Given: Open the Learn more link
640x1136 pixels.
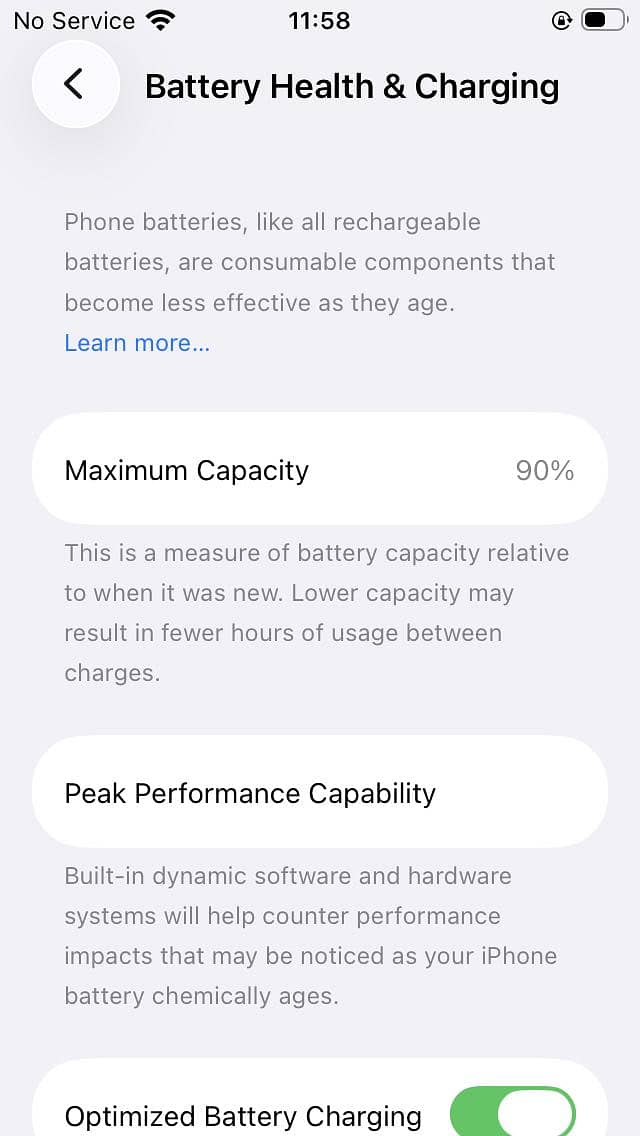Looking at the screenshot, I should tap(137, 343).
